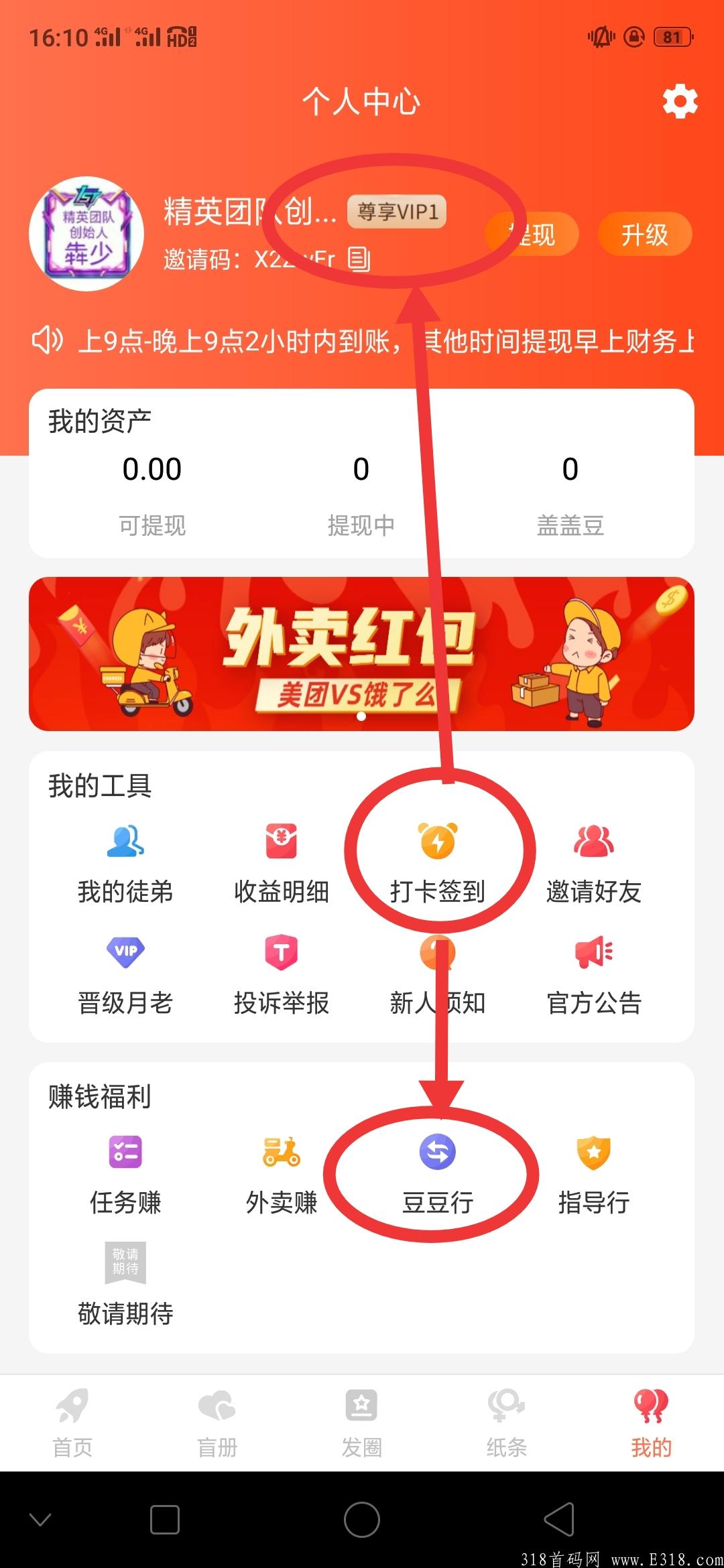The width and height of the screenshot is (724, 1568).
Task: Open the circled 豆豆行 exchange icon
Action: pos(438,1154)
